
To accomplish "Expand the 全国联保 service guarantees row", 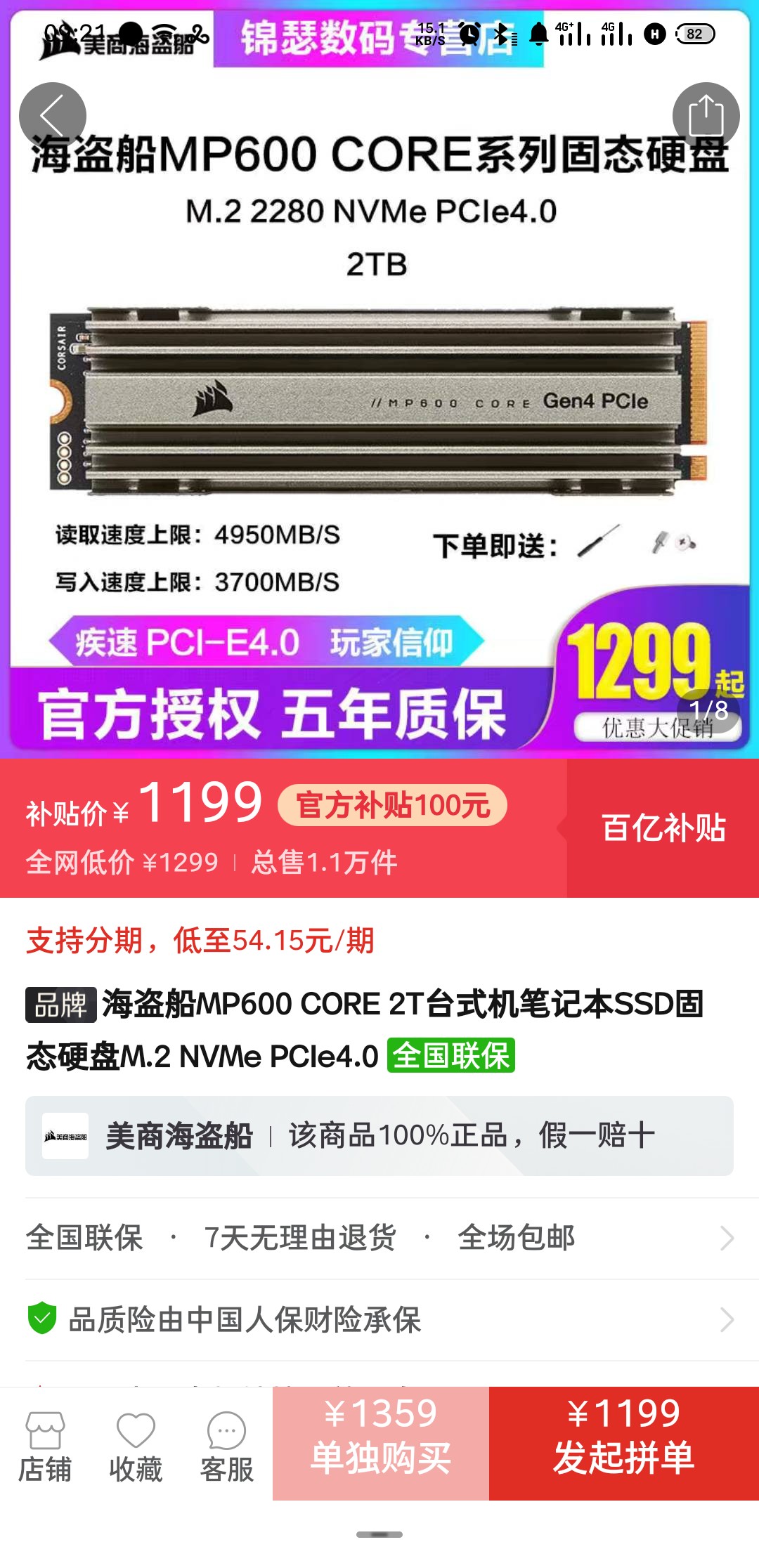I will pos(379,1238).
